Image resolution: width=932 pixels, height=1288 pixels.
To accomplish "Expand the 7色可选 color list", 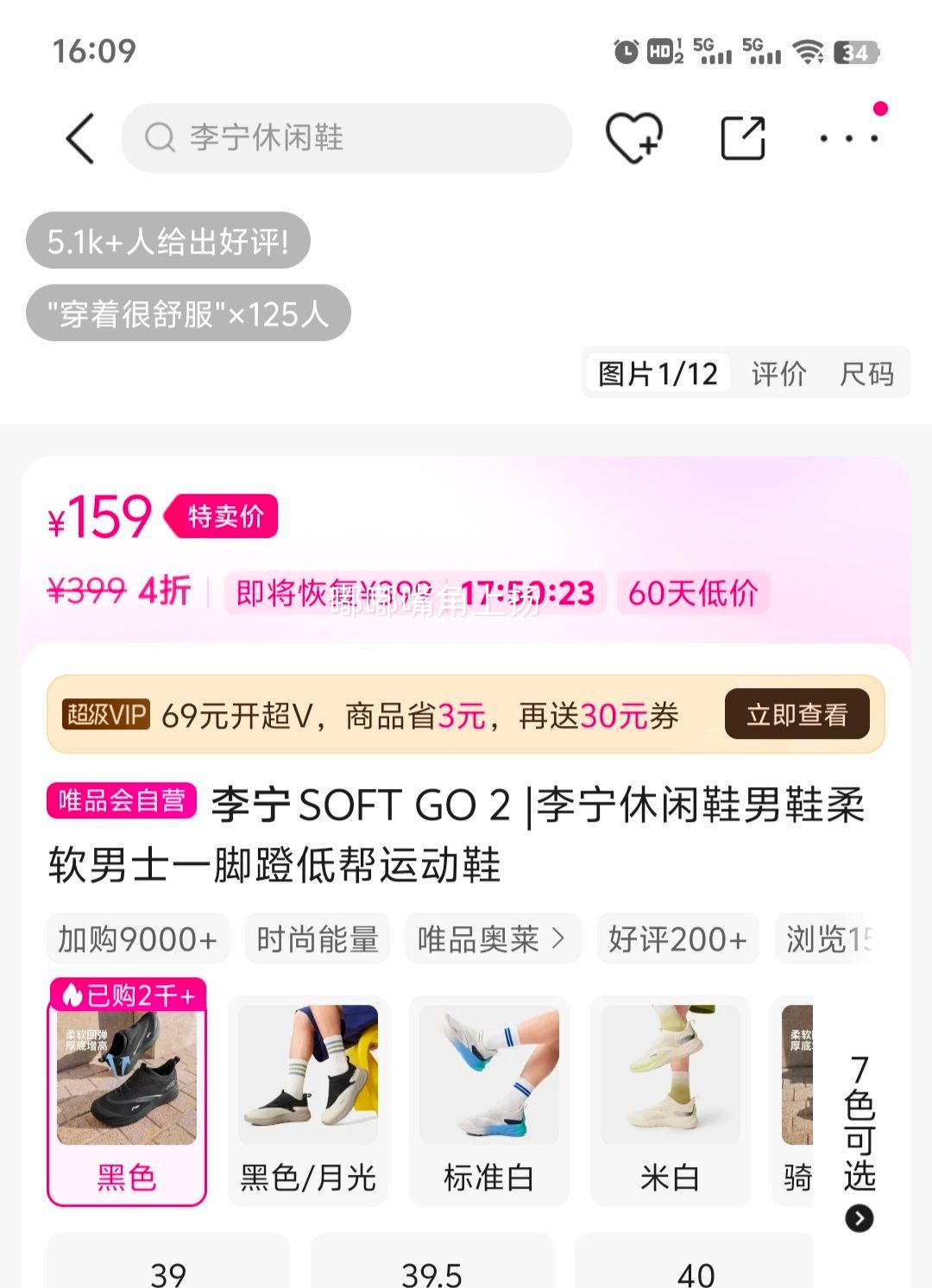I will click(x=859, y=1140).
